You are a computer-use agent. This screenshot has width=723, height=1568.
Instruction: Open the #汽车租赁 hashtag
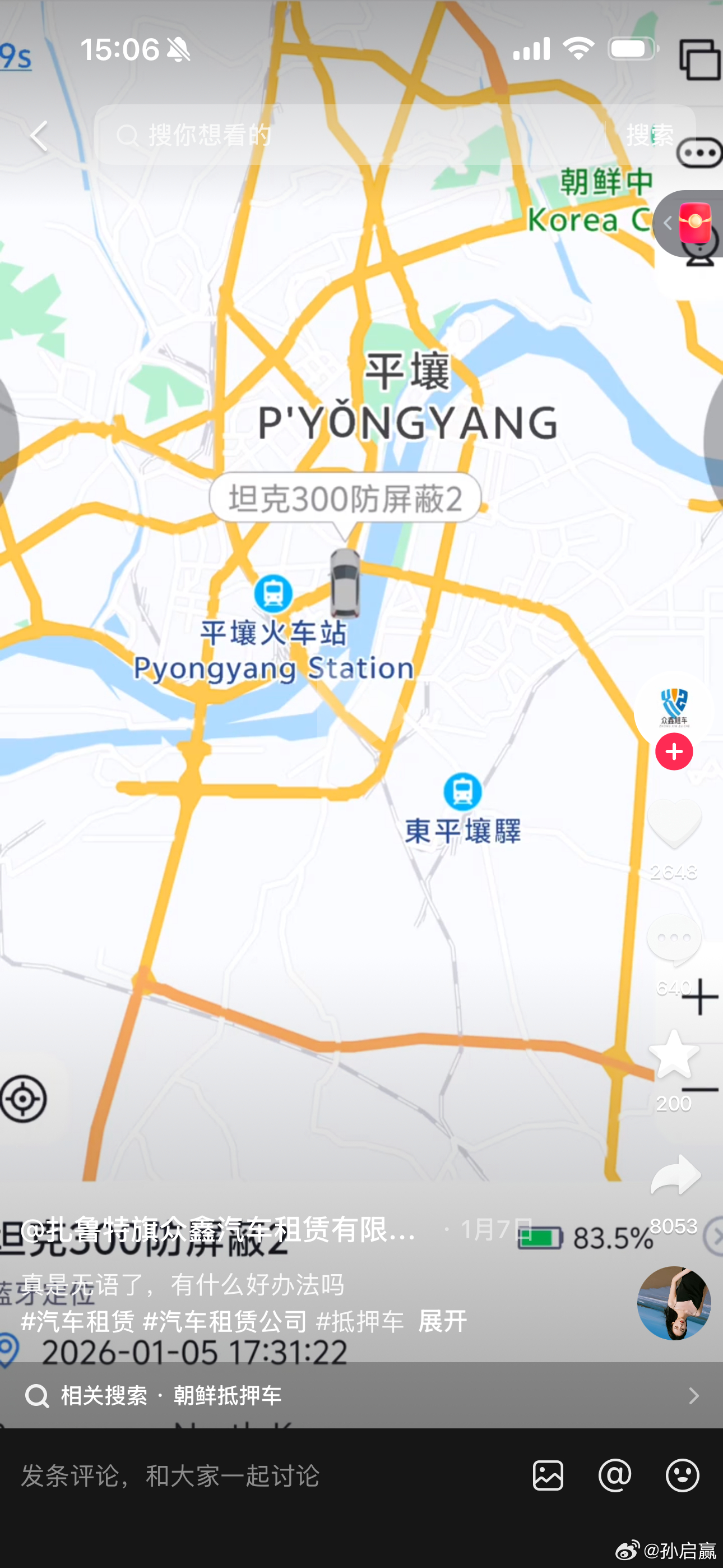[x=78, y=1323]
